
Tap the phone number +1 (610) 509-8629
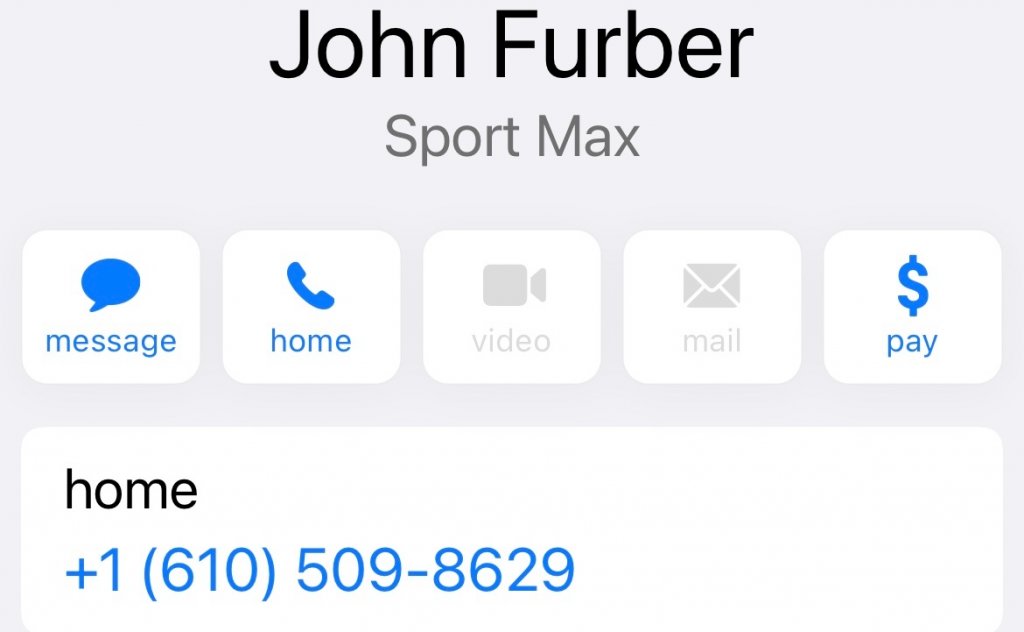pos(320,570)
